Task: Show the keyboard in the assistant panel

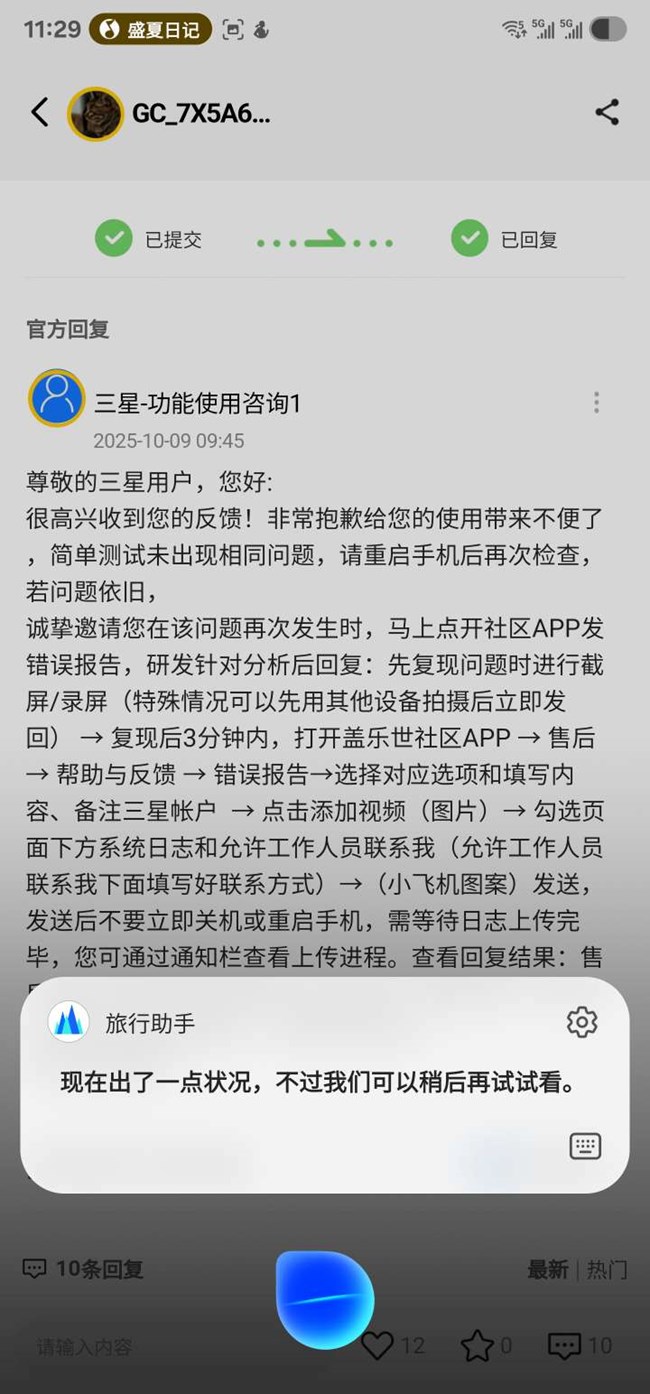Action: coord(585,1146)
